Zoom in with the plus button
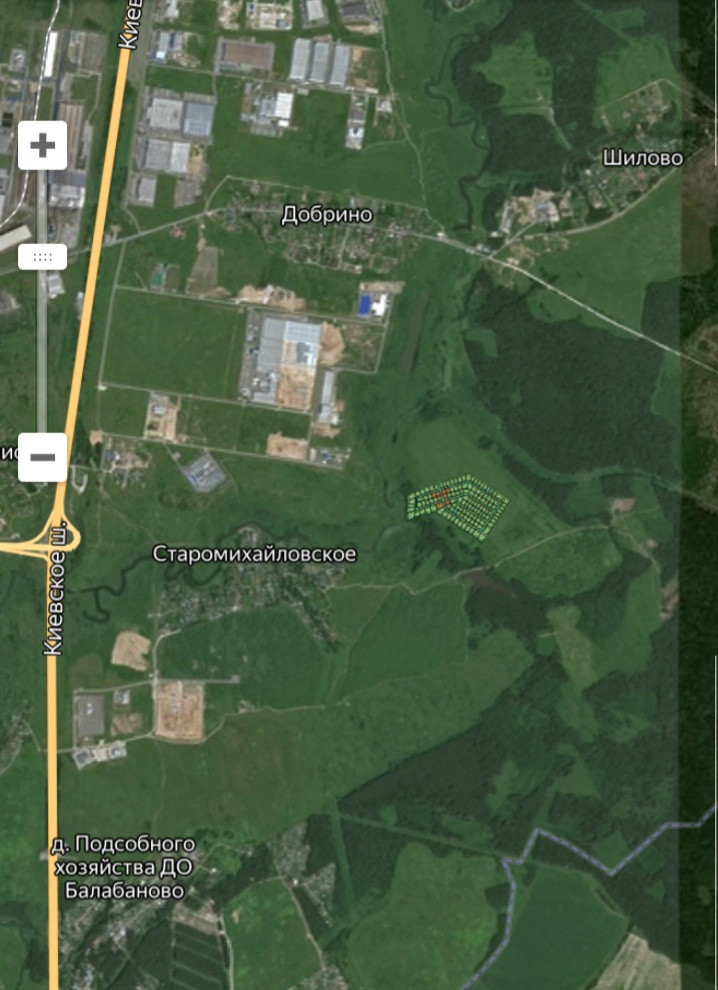The width and height of the screenshot is (718, 990). 42,146
